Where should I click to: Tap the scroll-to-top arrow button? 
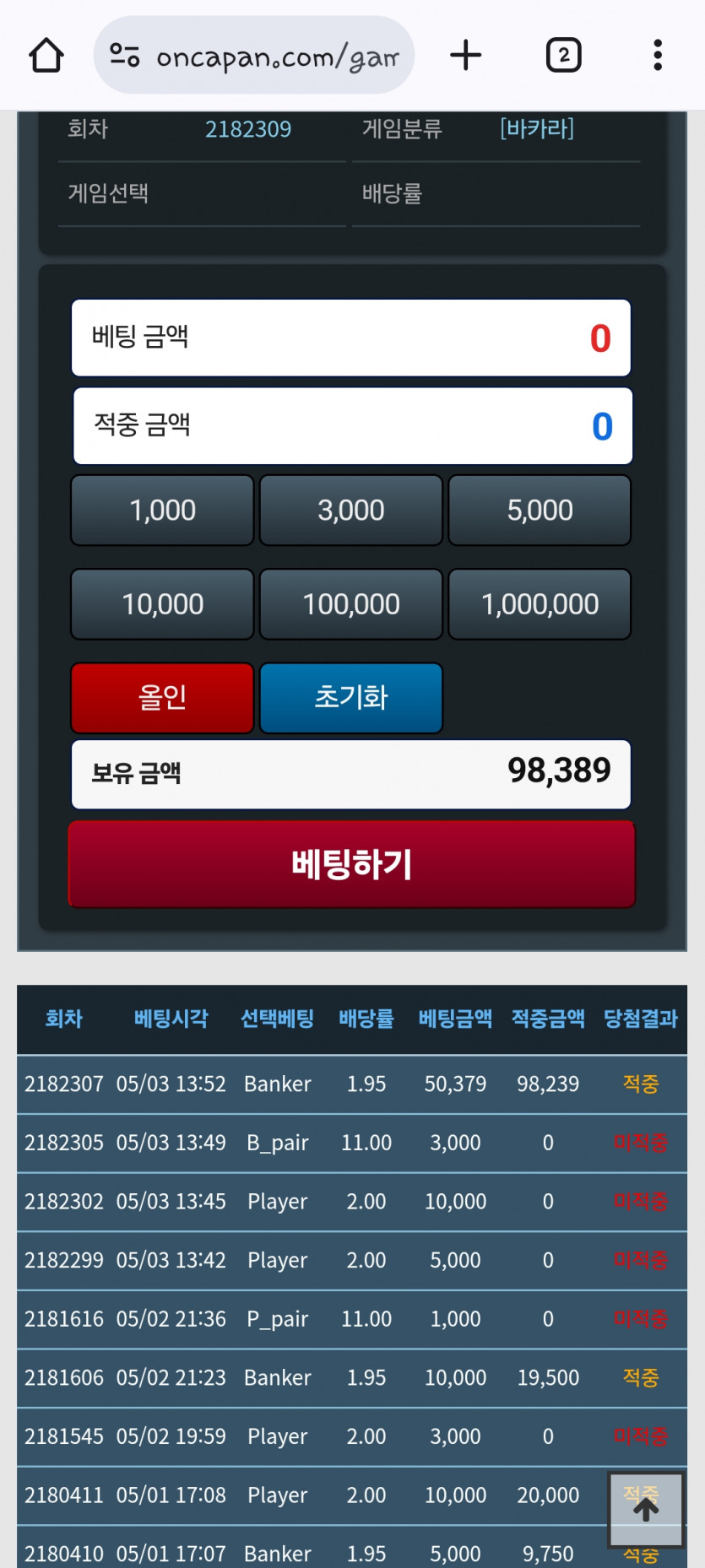pyautogui.click(x=646, y=1509)
